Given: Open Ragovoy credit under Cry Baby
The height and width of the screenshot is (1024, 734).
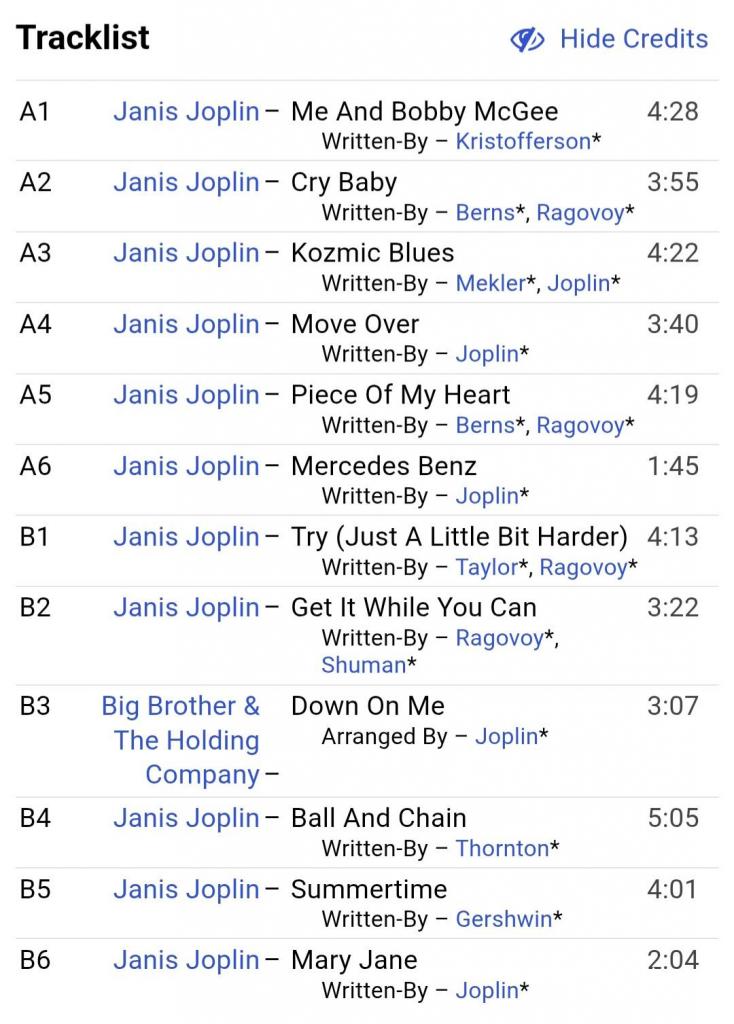Looking at the screenshot, I should coord(580,212).
